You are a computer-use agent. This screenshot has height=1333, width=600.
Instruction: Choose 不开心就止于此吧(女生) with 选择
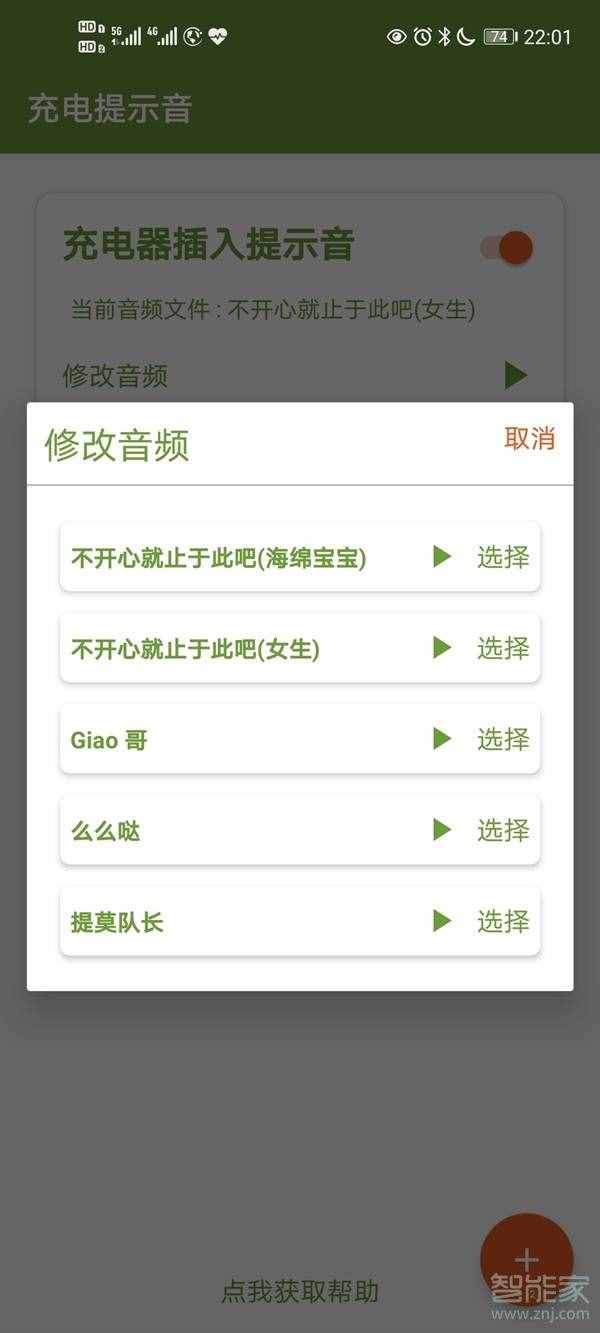[502, 648]
